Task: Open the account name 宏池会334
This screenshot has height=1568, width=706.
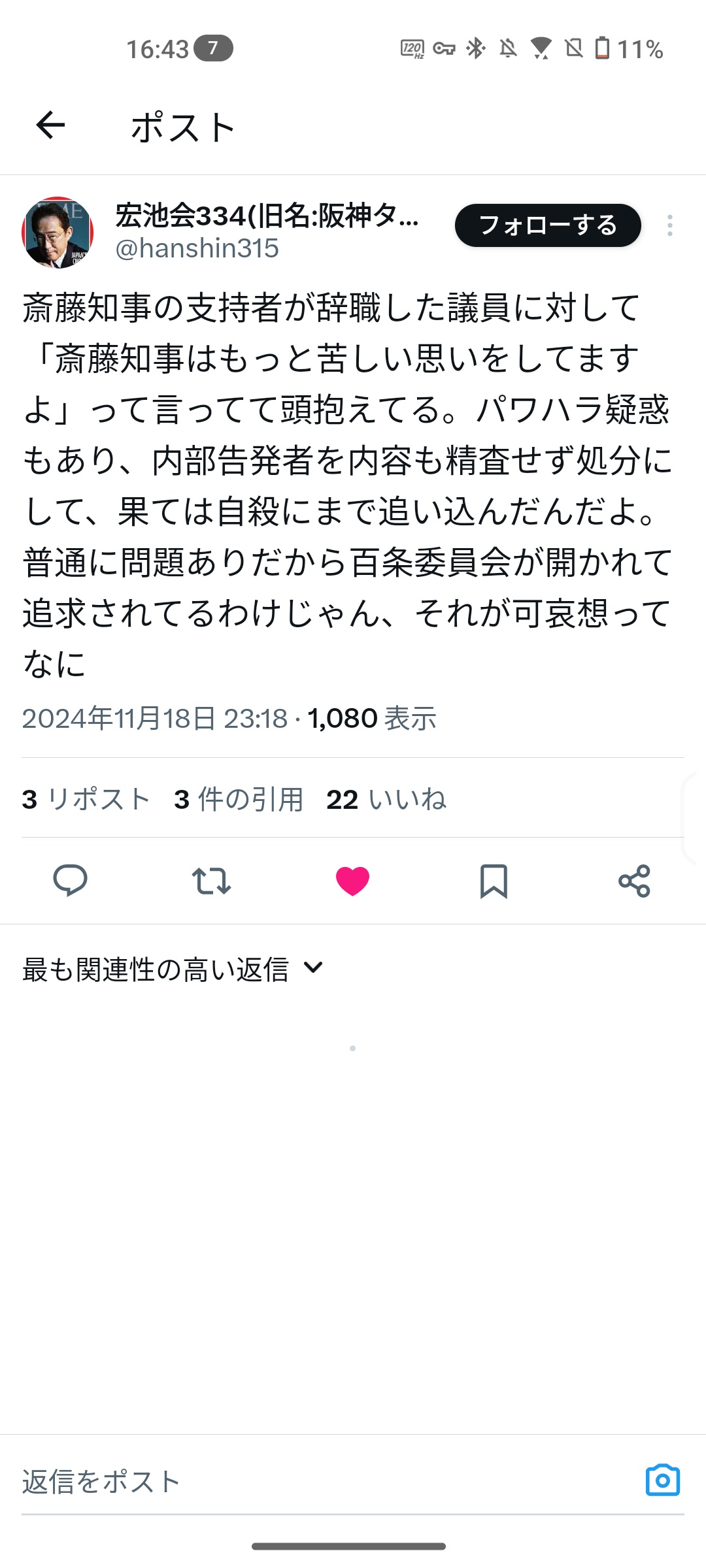Action: point(267,215)
